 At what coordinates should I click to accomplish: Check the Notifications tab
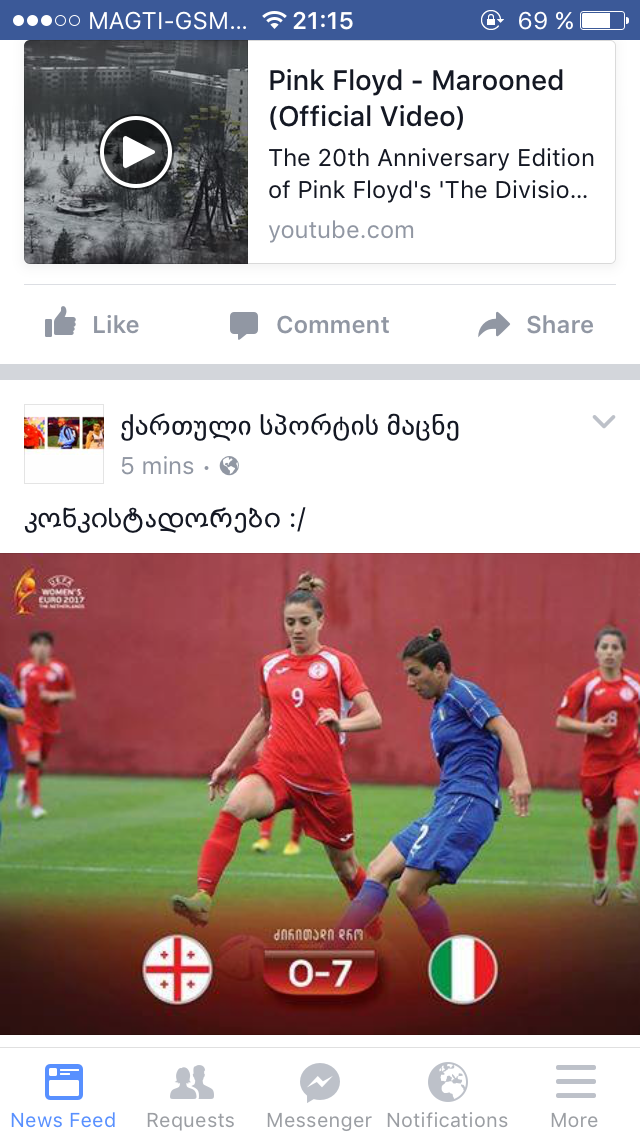[447, 1094]
